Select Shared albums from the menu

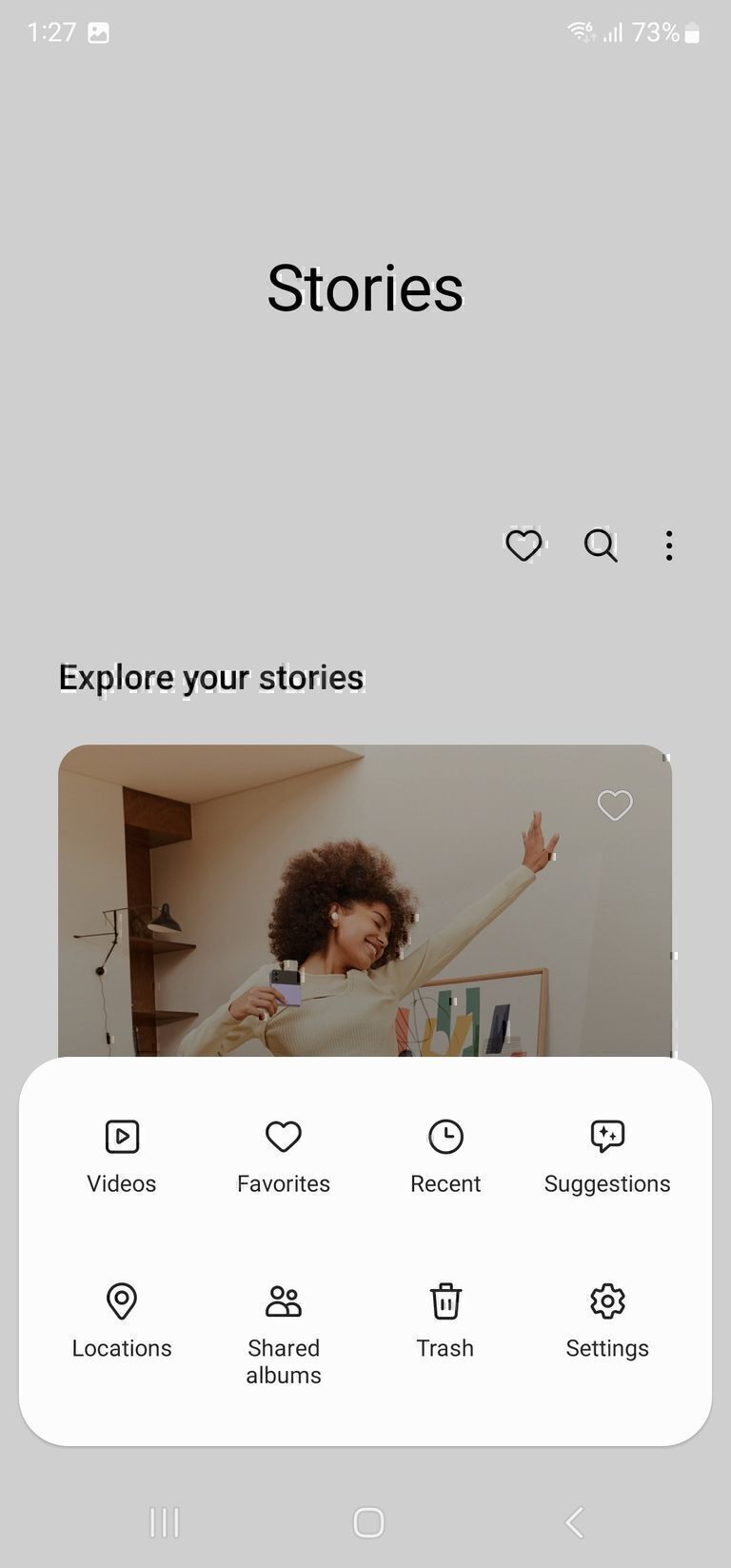(x=283, y=1348)
